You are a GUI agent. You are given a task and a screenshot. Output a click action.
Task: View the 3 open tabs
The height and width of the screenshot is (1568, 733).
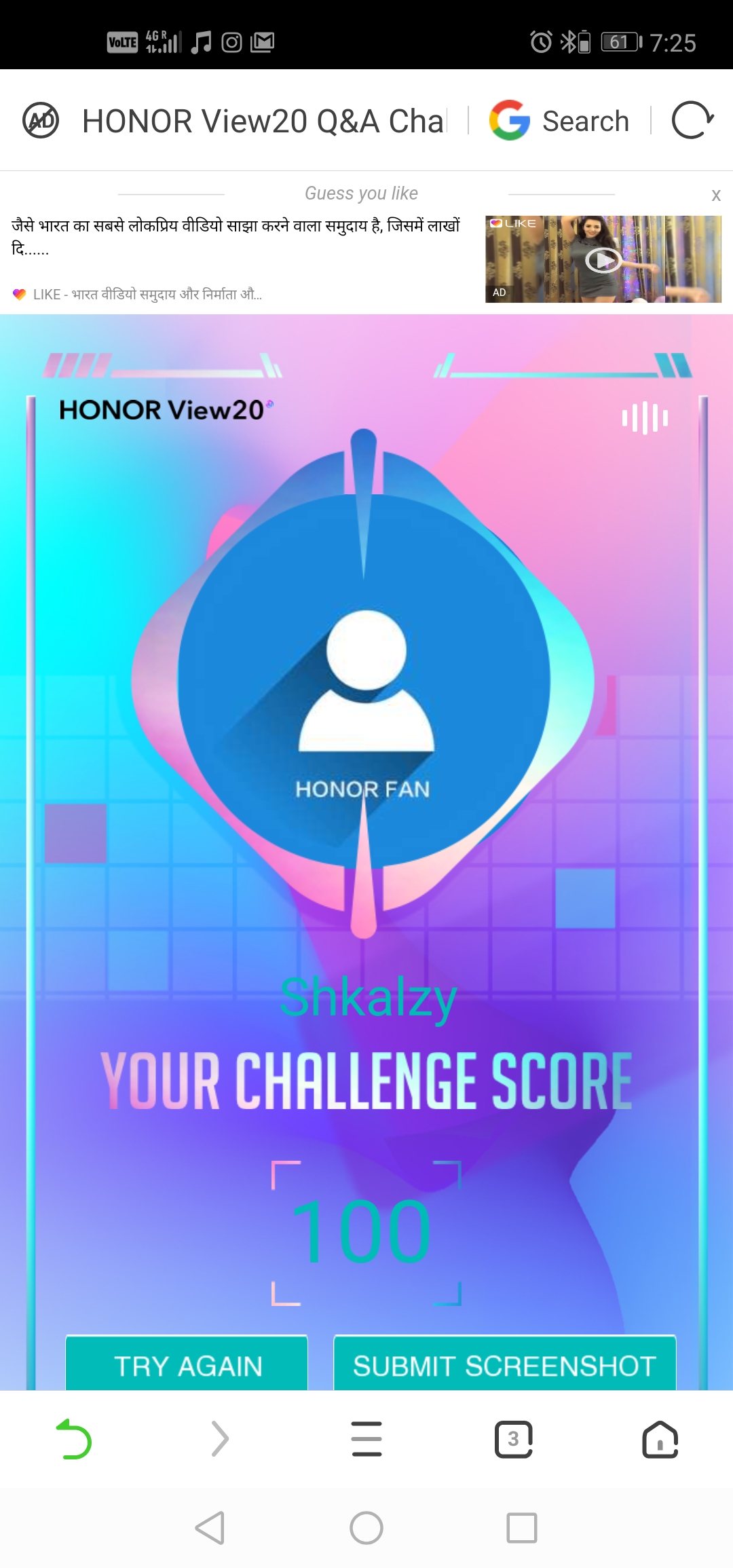coord(513,1438)
